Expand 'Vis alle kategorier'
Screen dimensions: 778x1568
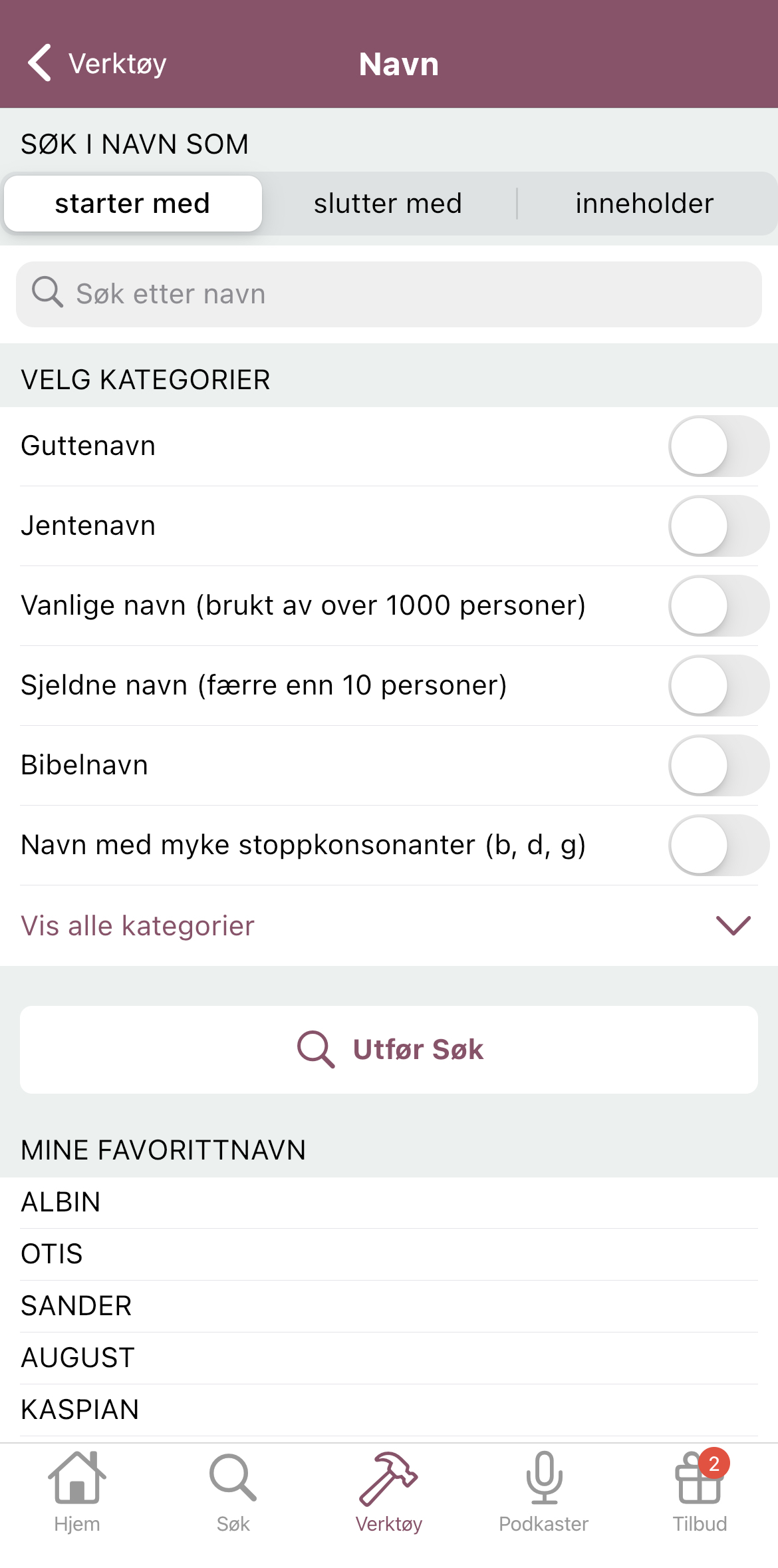[389, 925]
